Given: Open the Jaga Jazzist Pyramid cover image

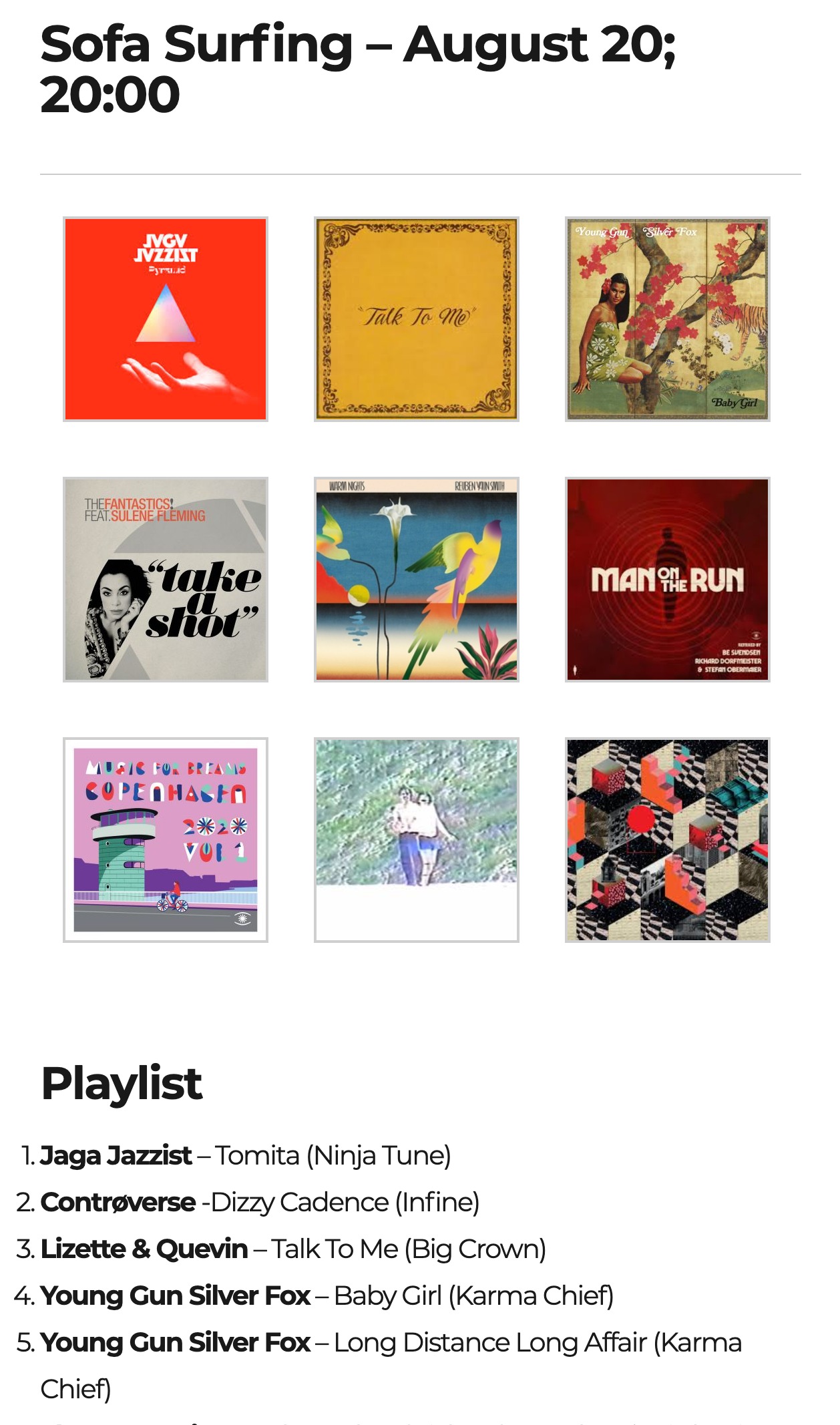Looking at the screenshot, I should [166, 319].
